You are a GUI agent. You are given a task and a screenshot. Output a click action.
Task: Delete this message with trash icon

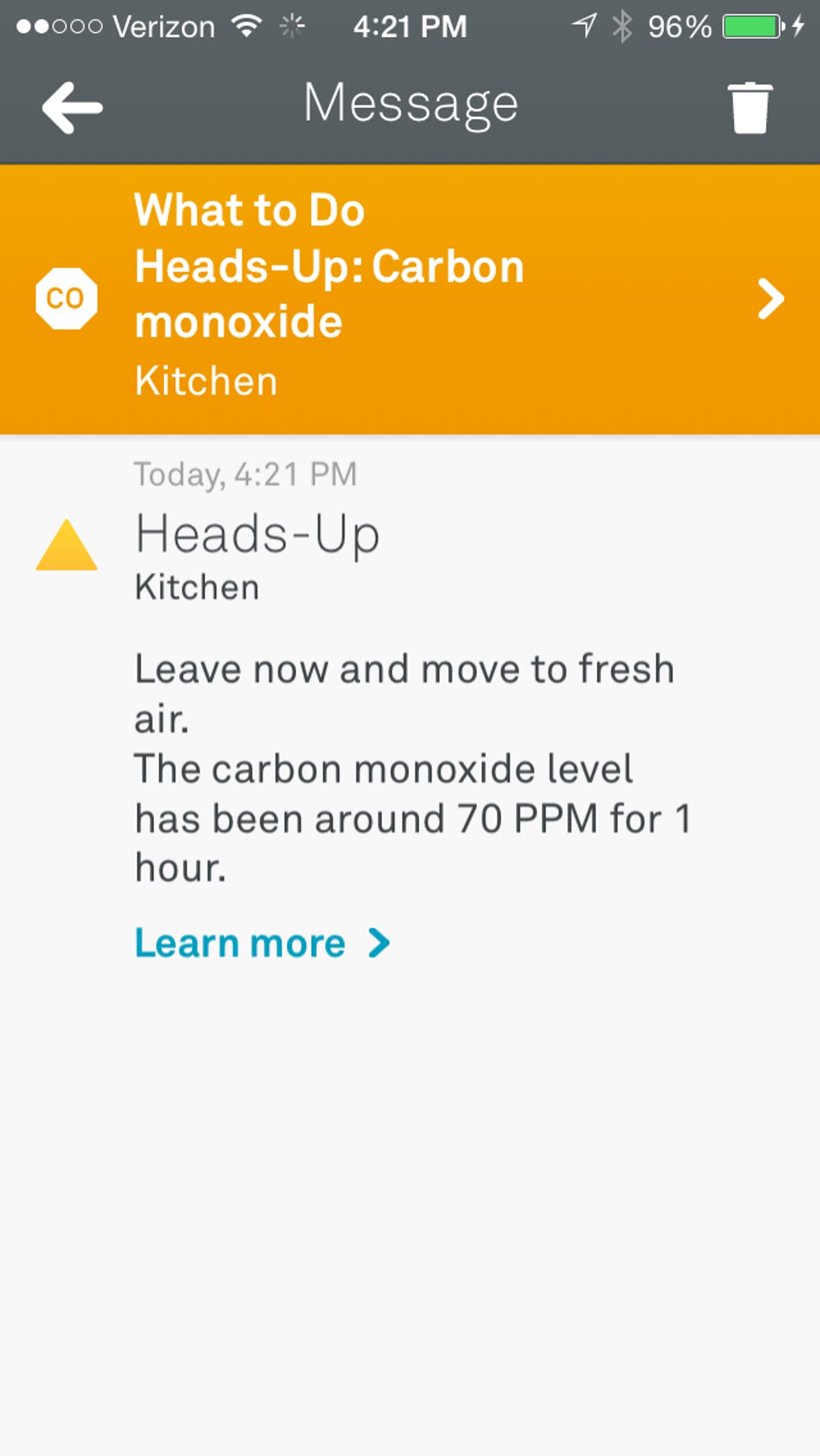[x=750, y=107]
